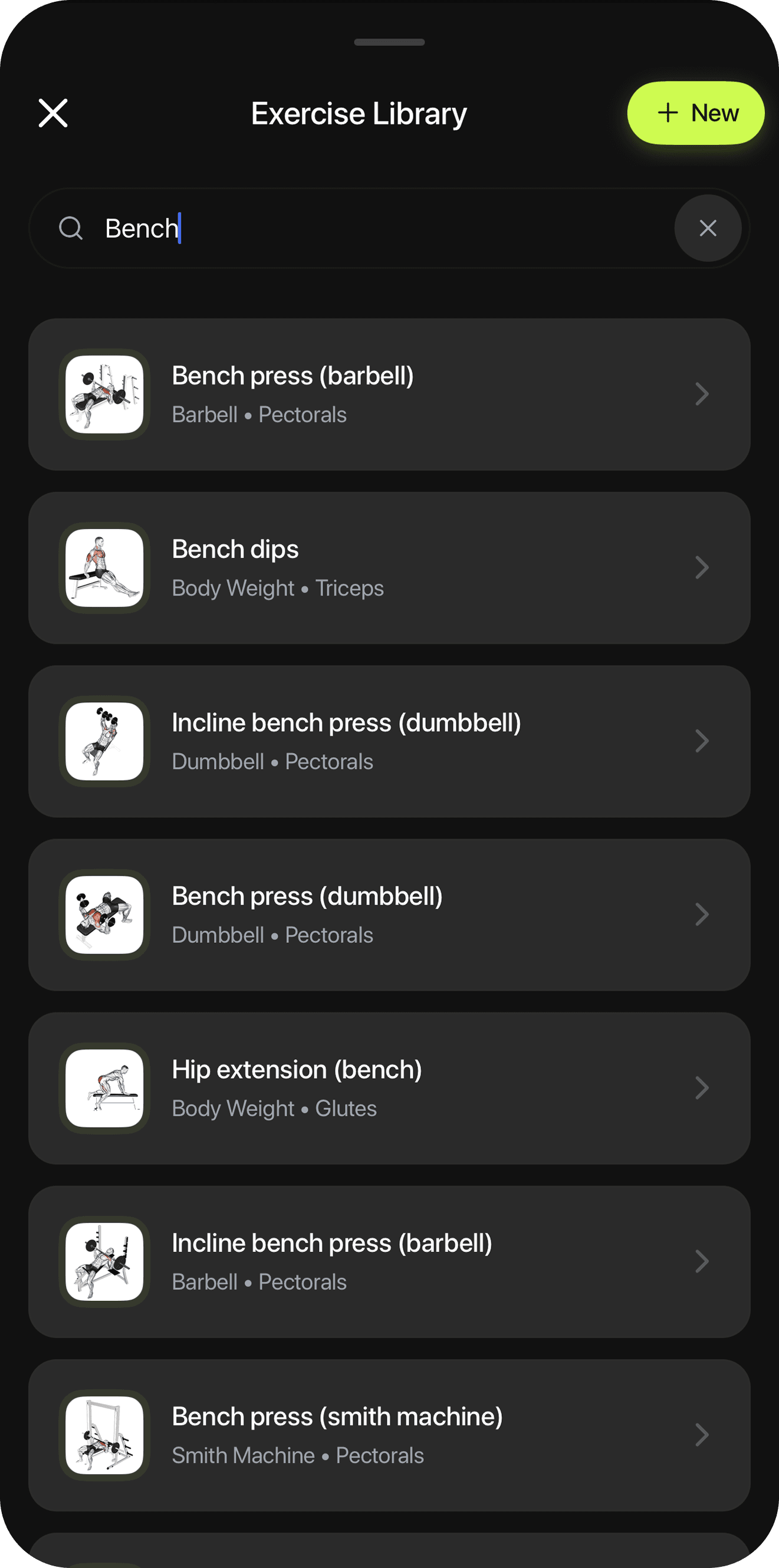This screenshot has height=1568, width=779.
Task: Select the Bench press (smith machine) row
Action: (389, 1435)
